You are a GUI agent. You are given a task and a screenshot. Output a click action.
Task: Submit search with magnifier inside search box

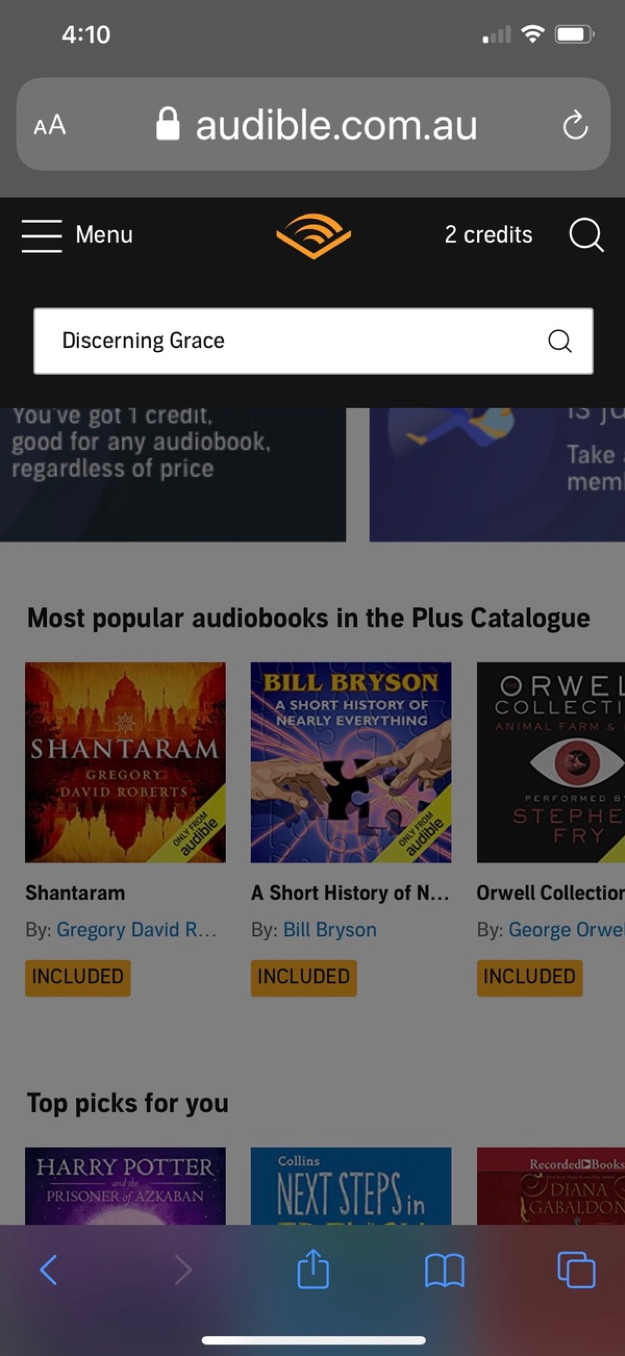(x=560, y=341)
